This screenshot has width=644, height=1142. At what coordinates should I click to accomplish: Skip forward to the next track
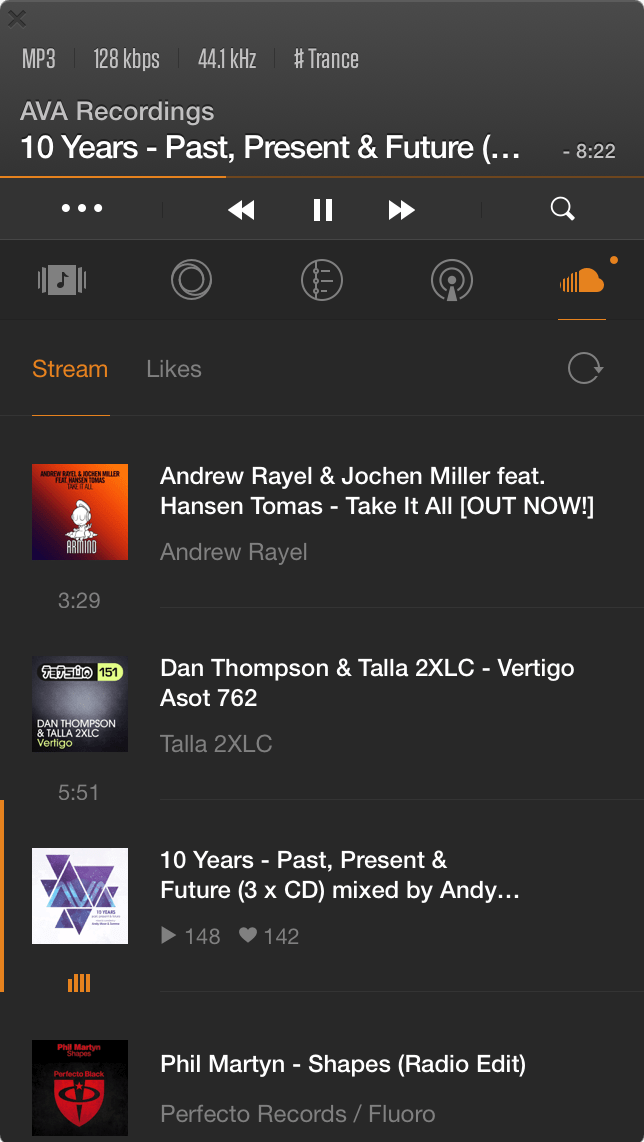pos(402,210)
